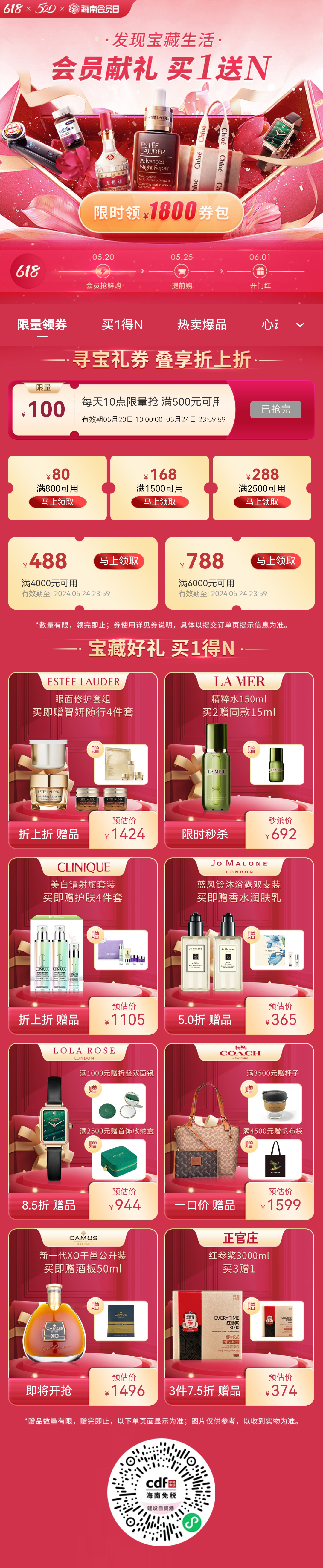Open the Camus XO 干邑 card

tap(83, 1318)
